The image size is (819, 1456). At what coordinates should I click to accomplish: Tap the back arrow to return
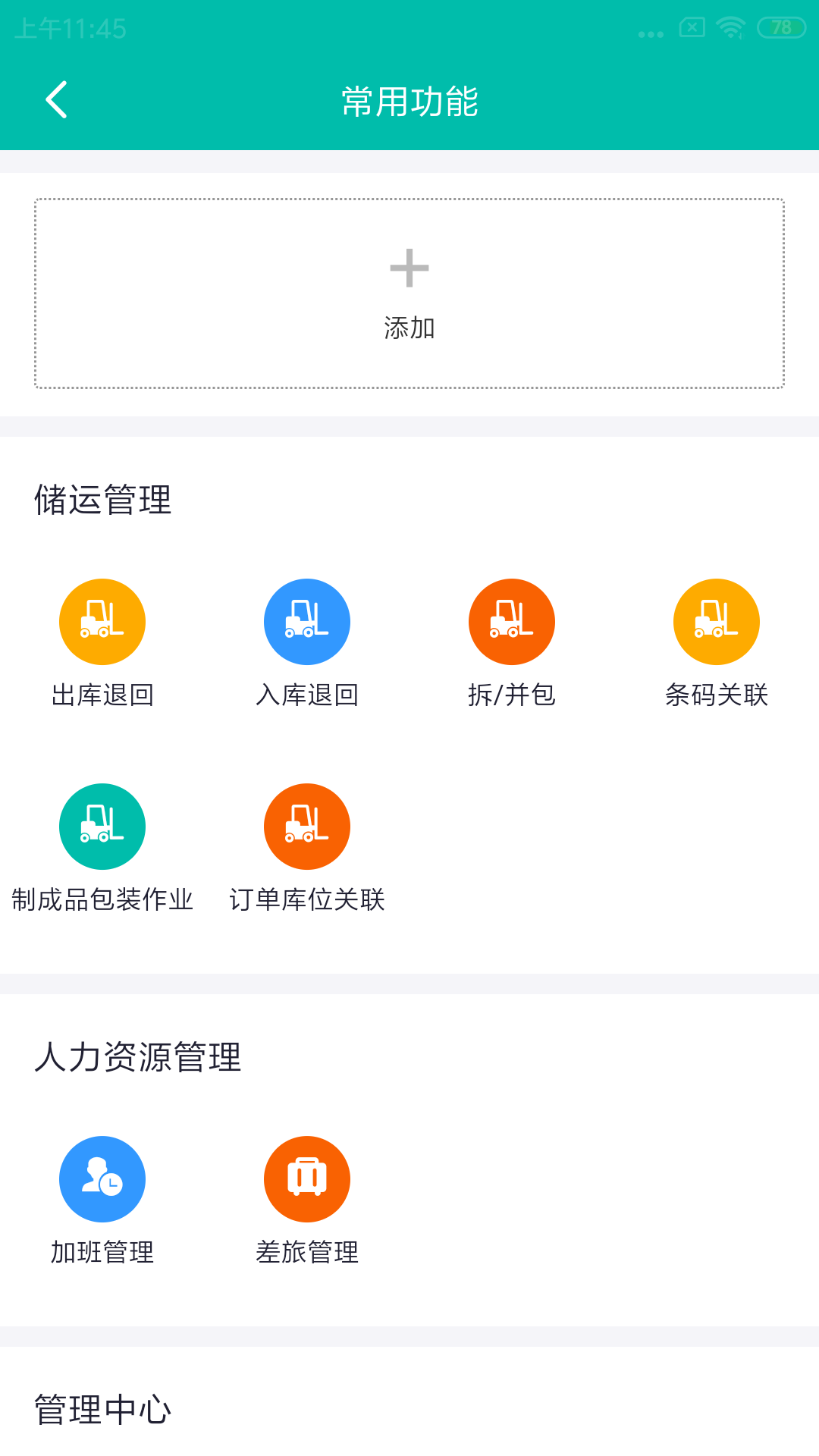pos(57,99)
